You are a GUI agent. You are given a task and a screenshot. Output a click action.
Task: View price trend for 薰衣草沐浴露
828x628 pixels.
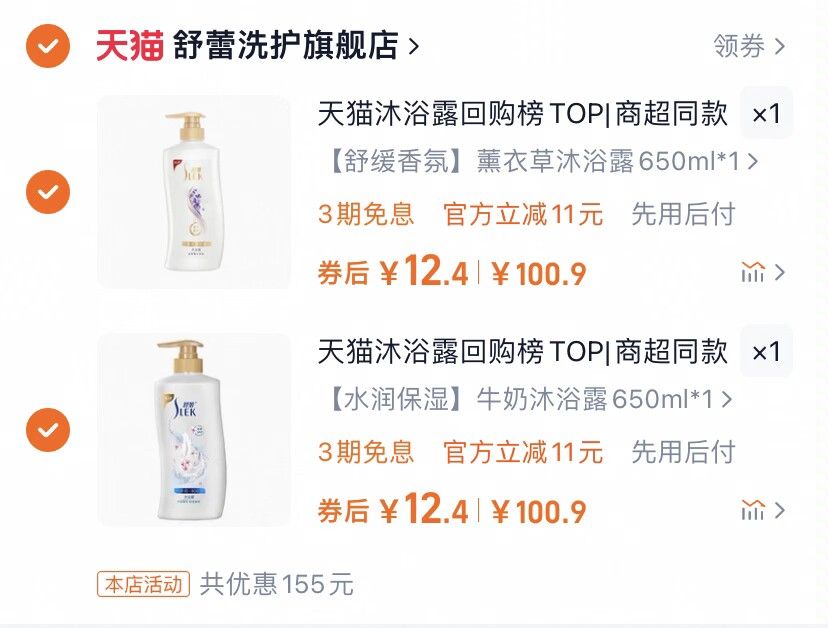[762, 273]
